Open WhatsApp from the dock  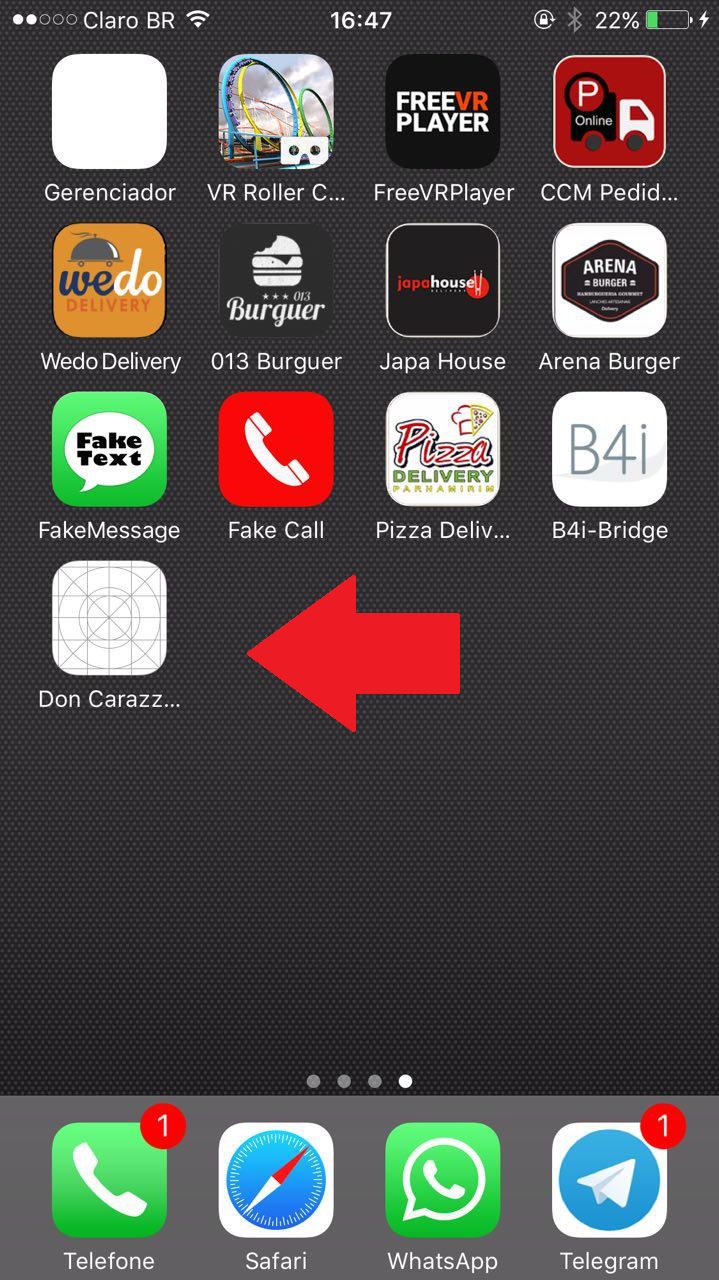(x=443, y=1180)
